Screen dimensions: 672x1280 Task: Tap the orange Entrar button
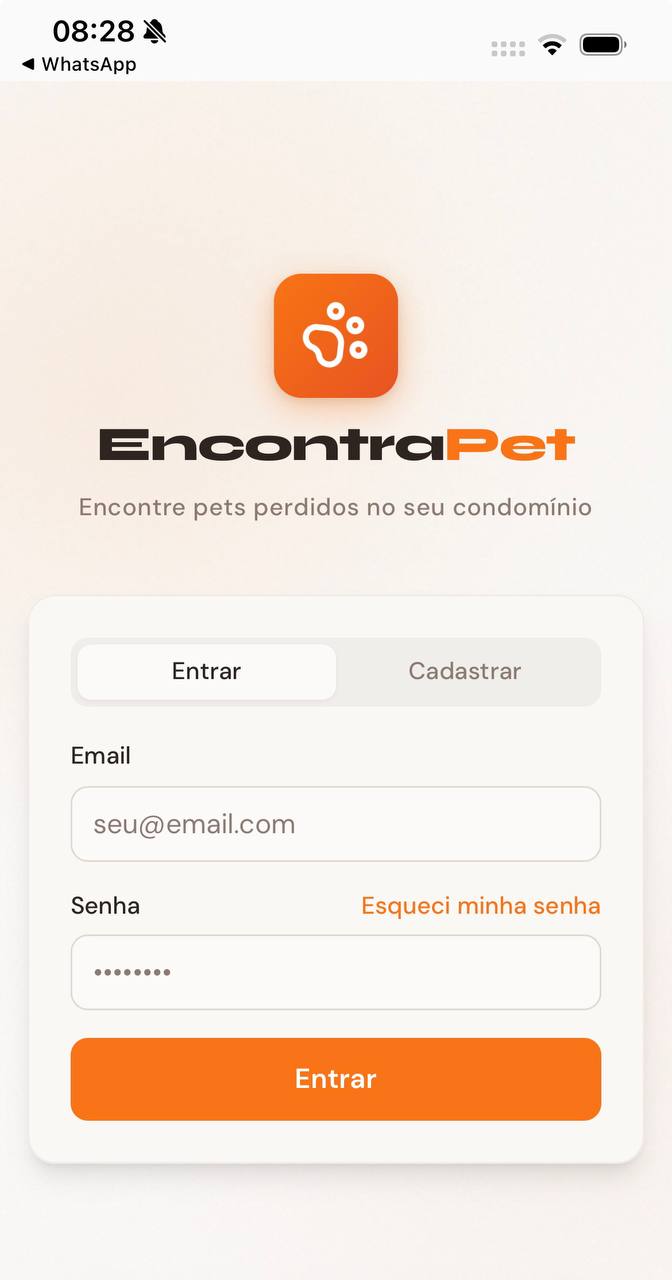coord(335,1079)
